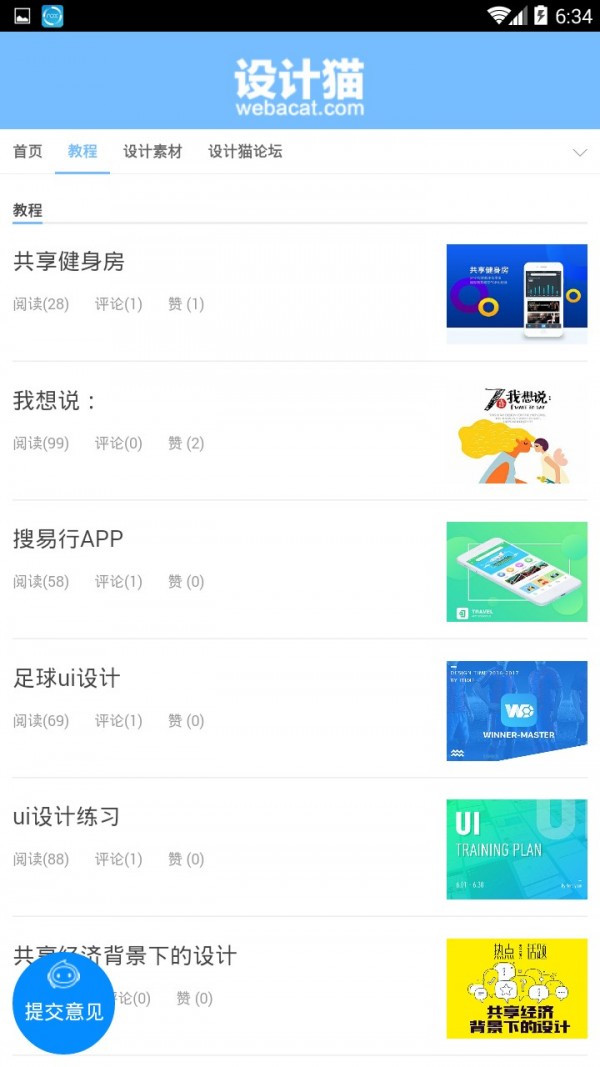Viewport: 600px width, 1067px height.
Task: Open the 共享健身房 tutorial
Action: [x=69, y=262]
